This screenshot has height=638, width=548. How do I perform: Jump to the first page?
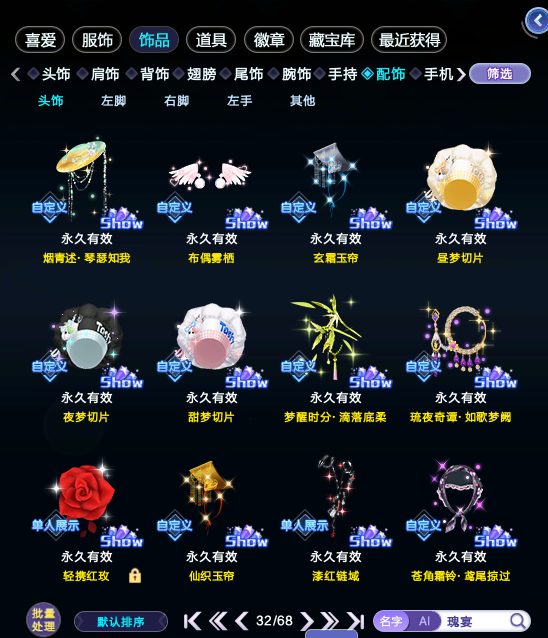point(192,621)
